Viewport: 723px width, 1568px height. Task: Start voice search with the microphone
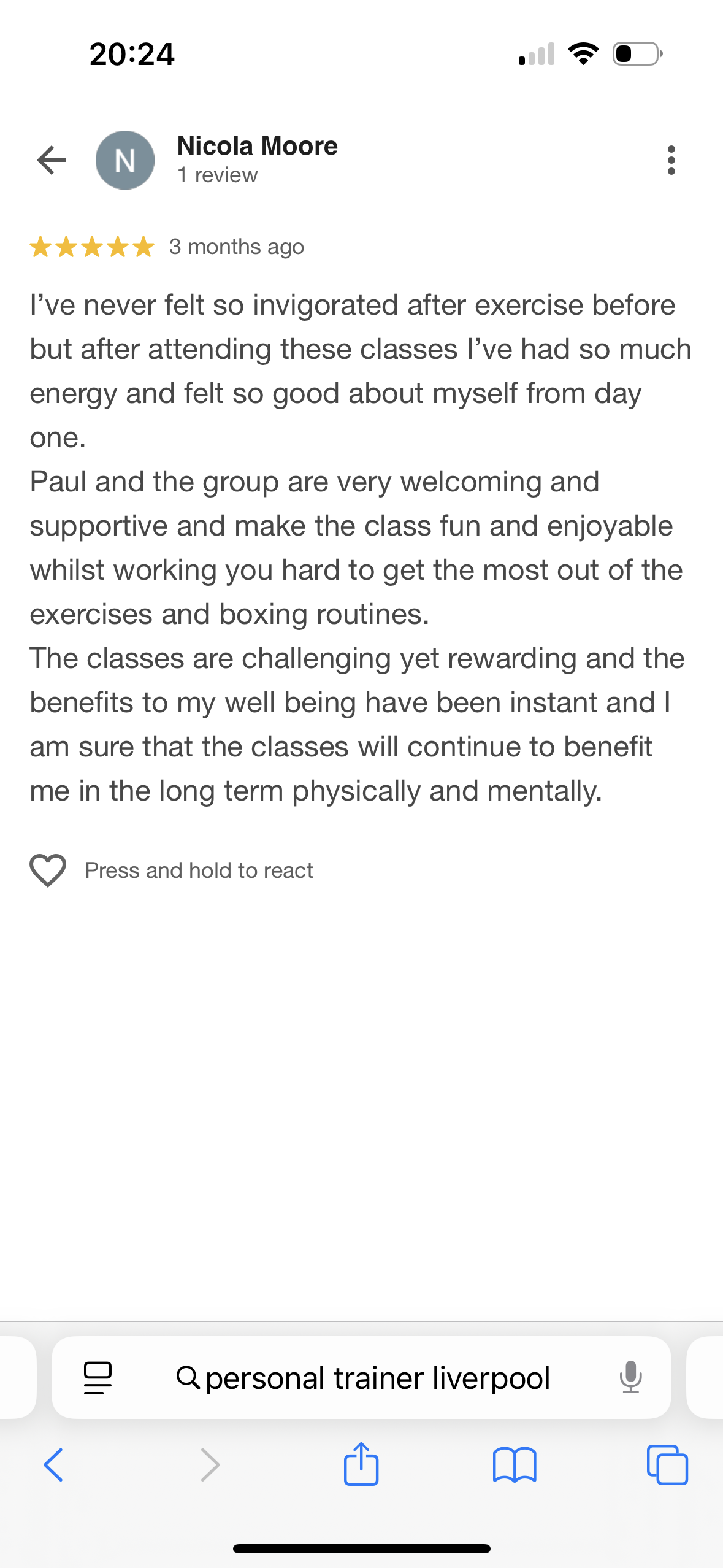[630, 1378]
